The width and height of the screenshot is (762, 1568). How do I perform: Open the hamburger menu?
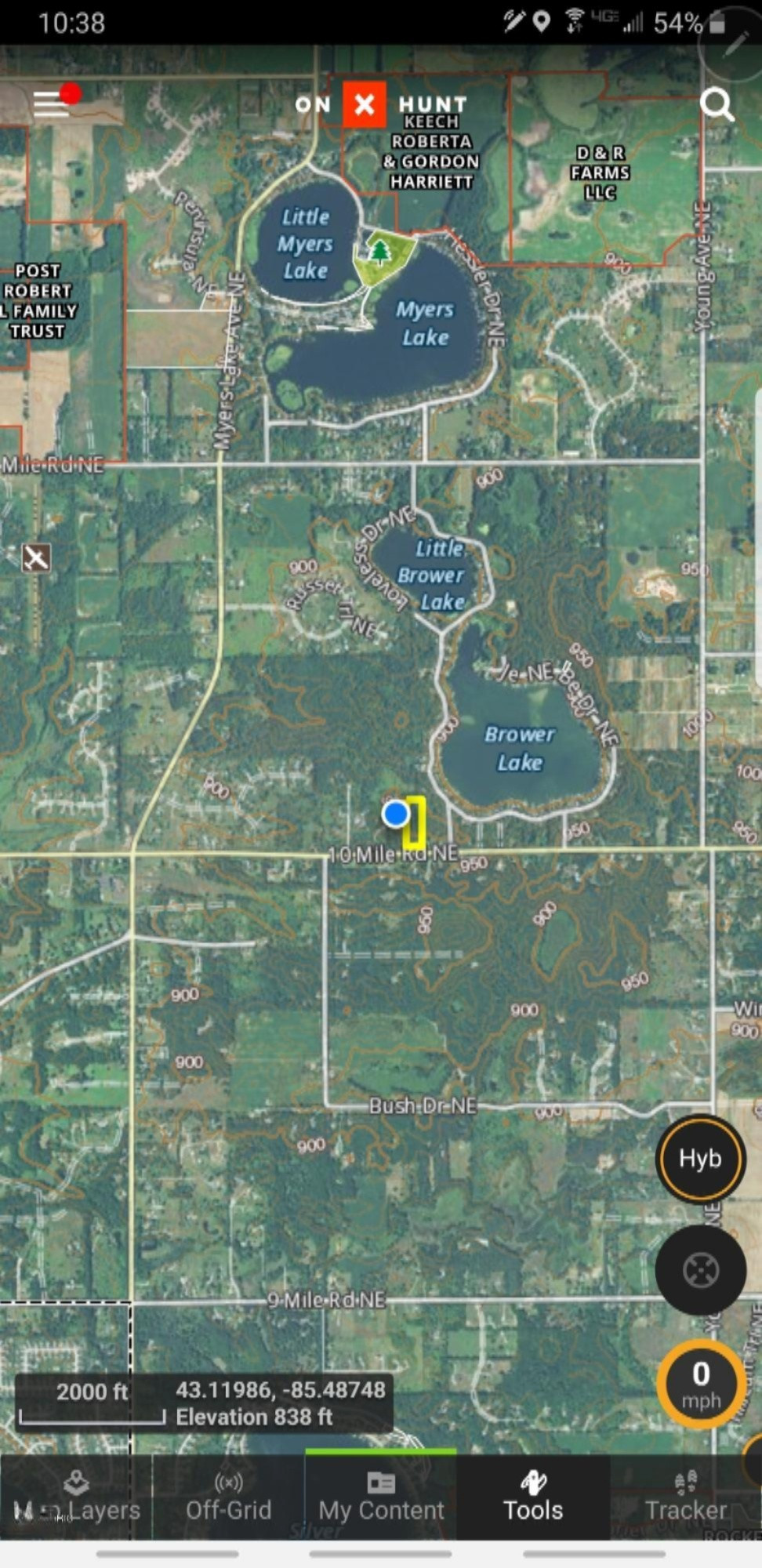tap(51, 103)
